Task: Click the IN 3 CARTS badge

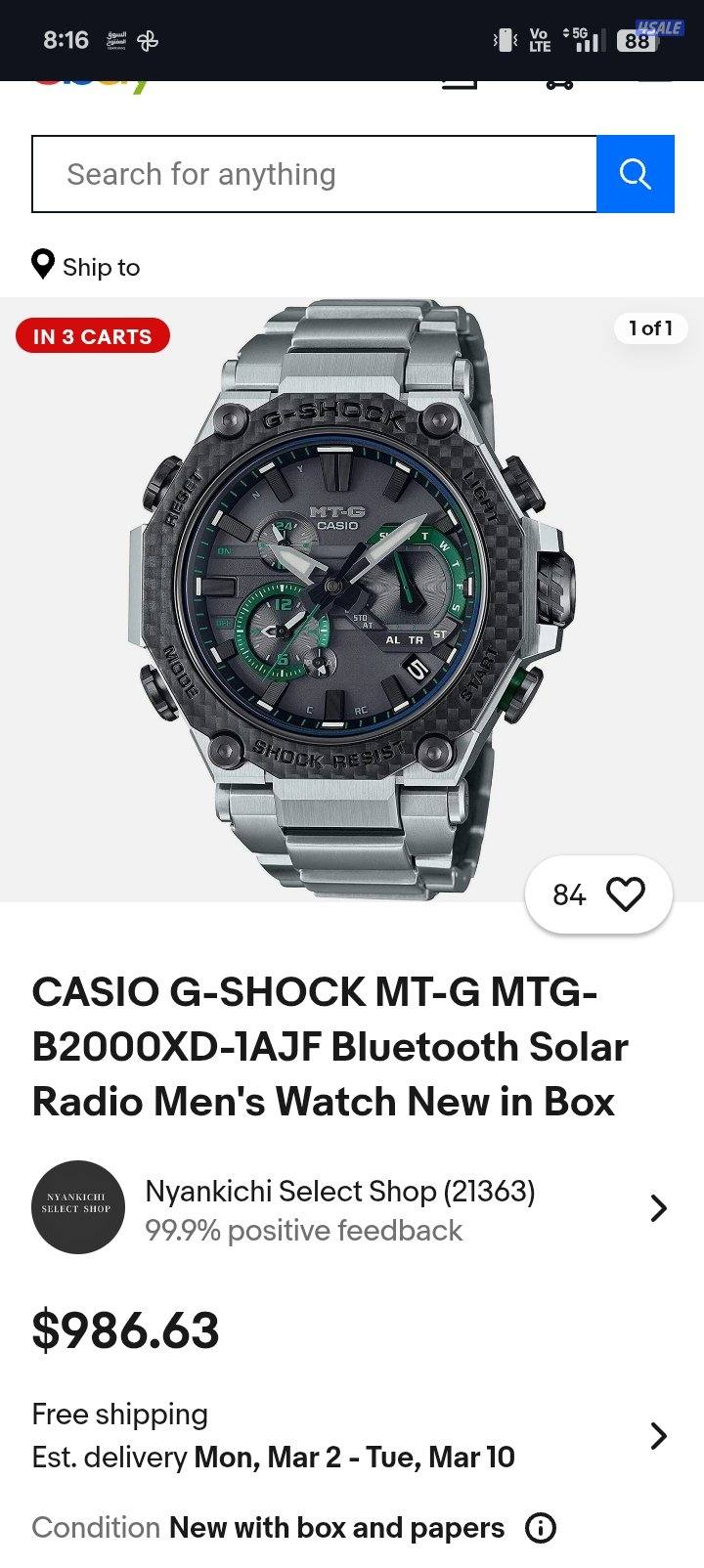Action: [x=93, y=335]
